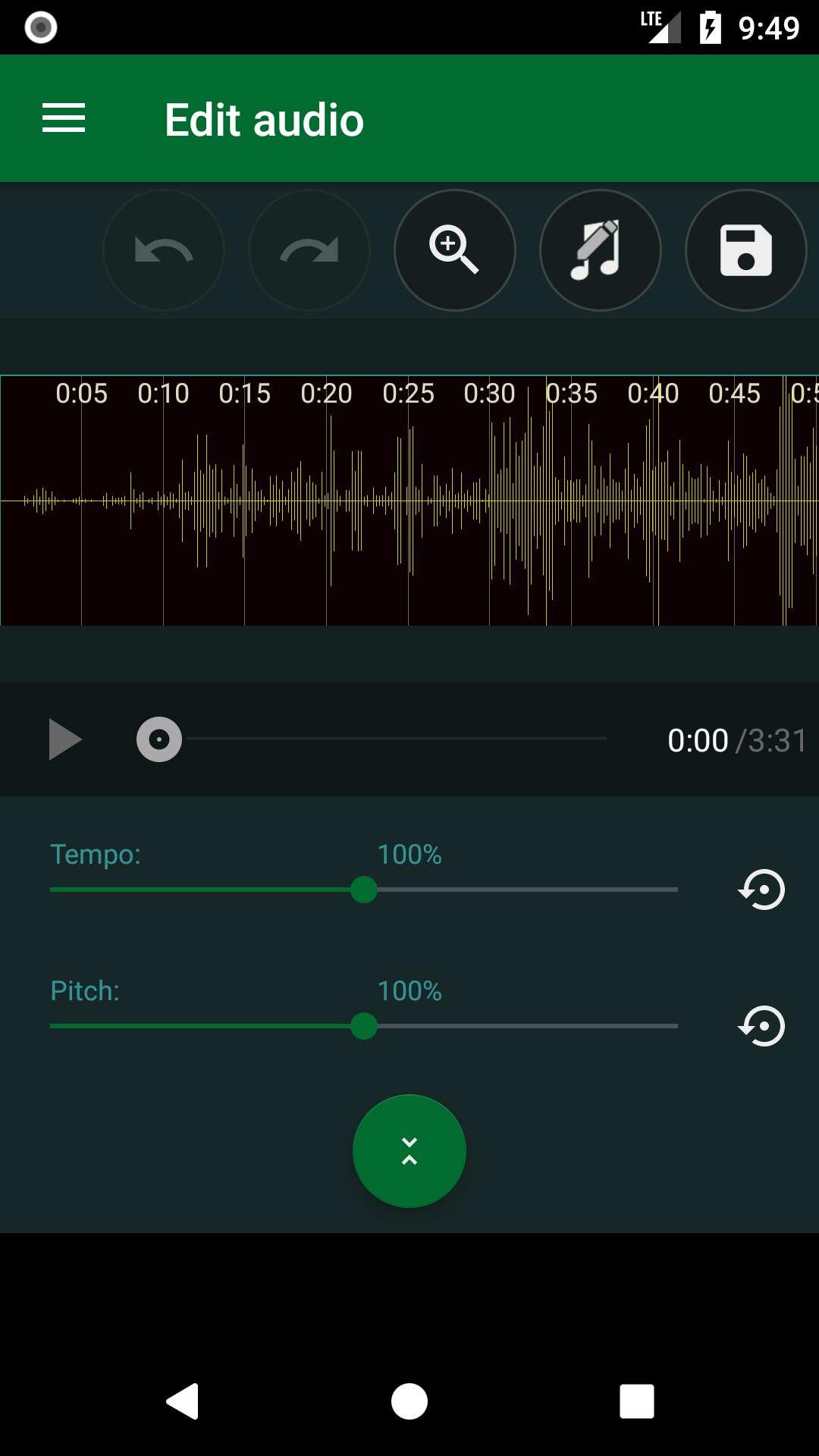Redo the last undone edit
The width and height of the screenshot is (819, 1456).
(309, 250)
